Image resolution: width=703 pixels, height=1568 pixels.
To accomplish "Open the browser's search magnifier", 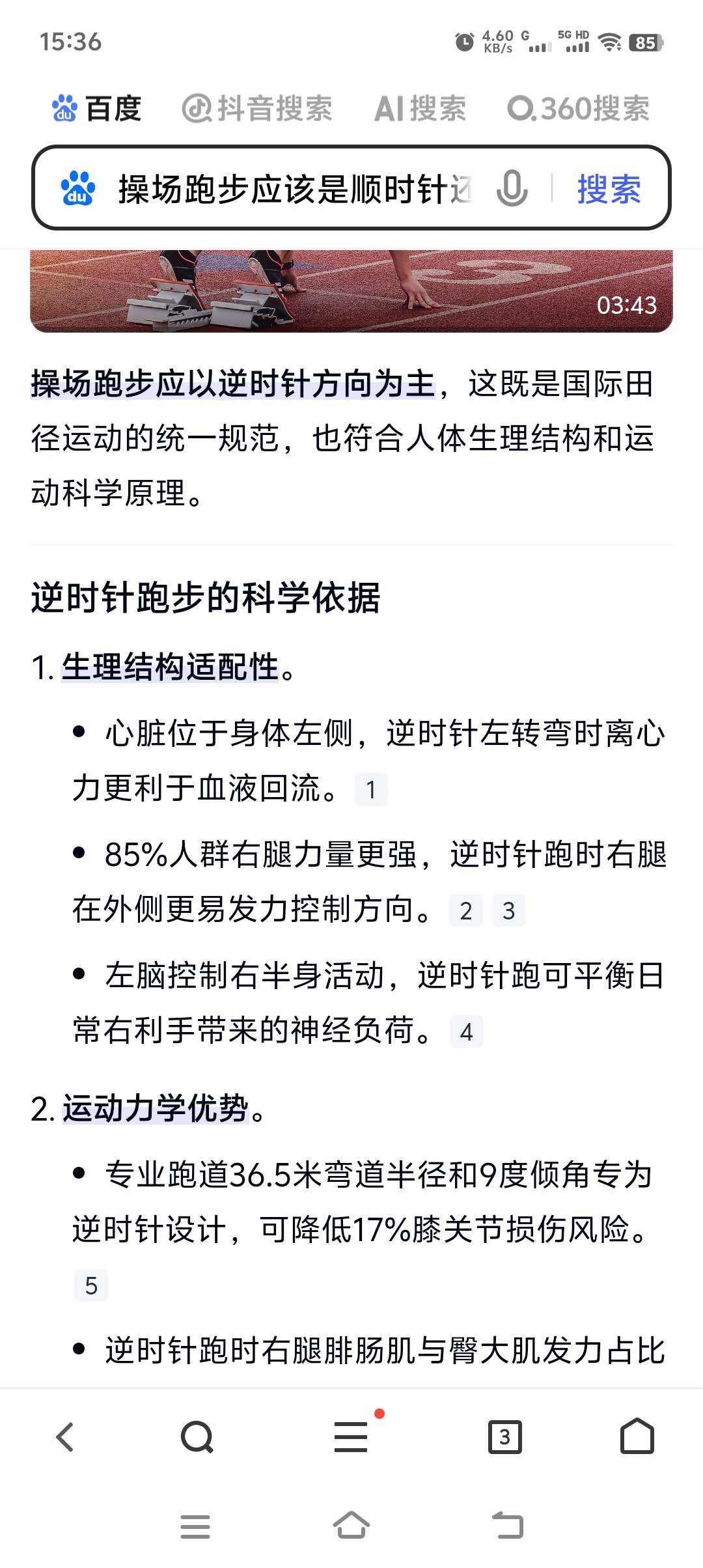I will 197,1437.
